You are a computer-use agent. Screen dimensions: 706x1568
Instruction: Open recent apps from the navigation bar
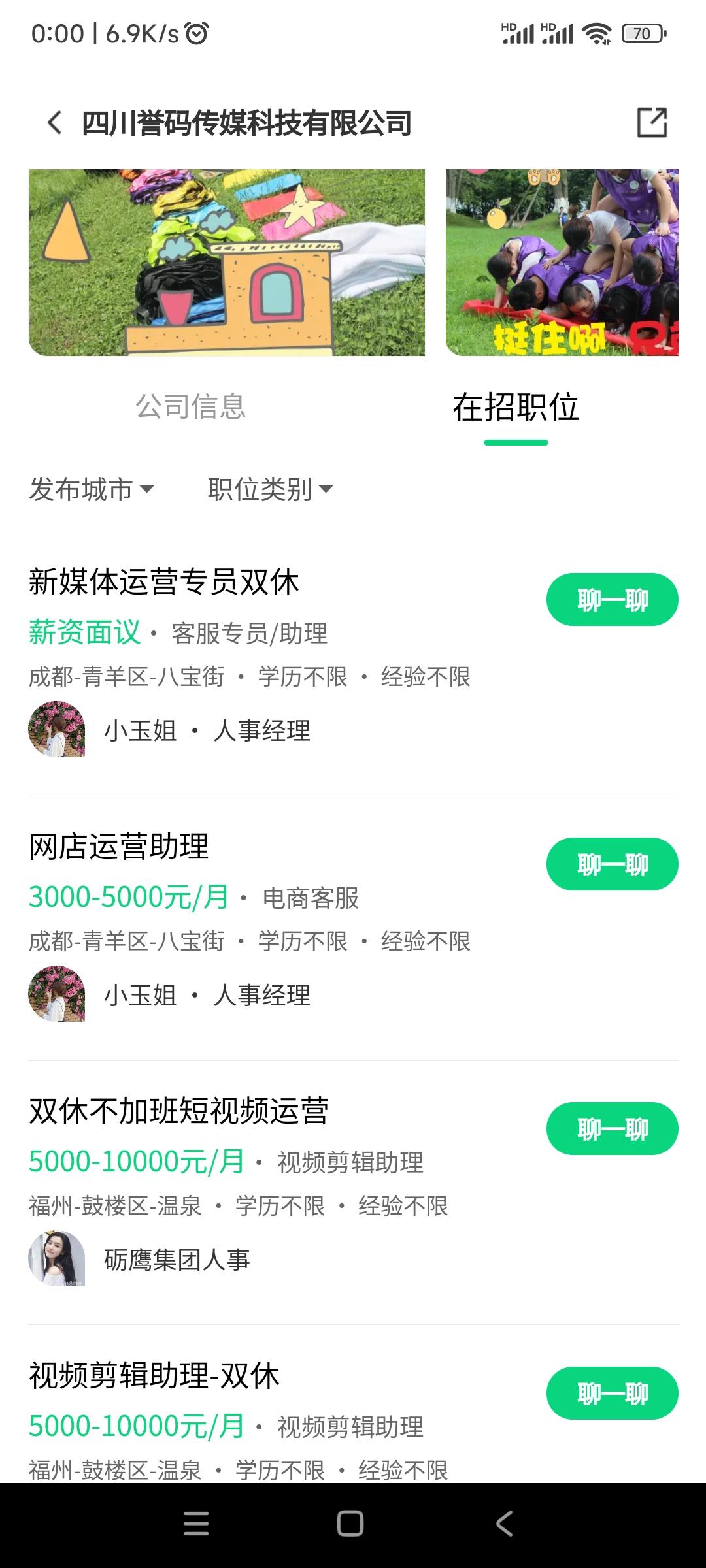coord(196,1524)
